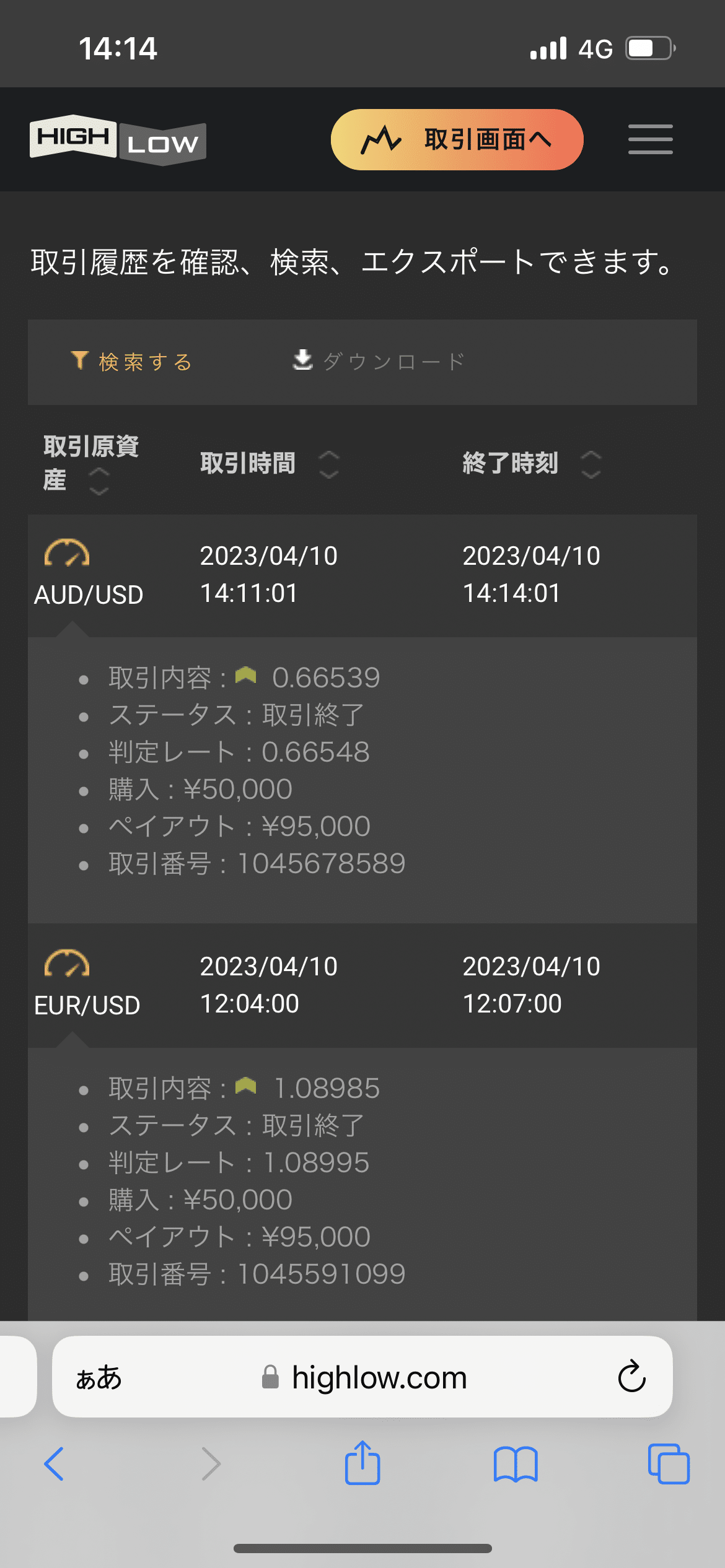Viewport: 725px width, 1568px height.
Task: Reload the page
Action: (631, 1377)
